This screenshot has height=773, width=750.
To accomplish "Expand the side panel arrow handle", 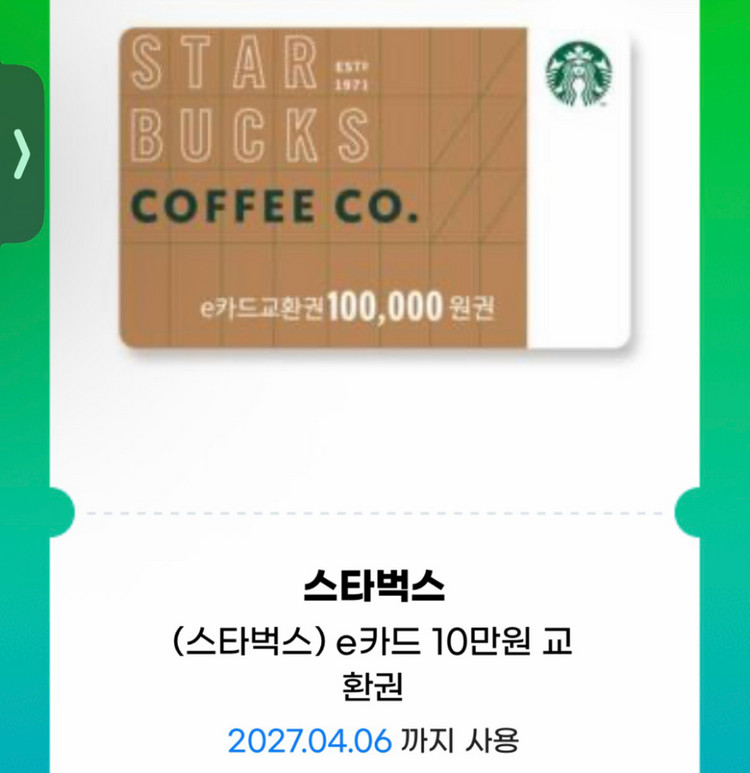I will tap(21, 153).
